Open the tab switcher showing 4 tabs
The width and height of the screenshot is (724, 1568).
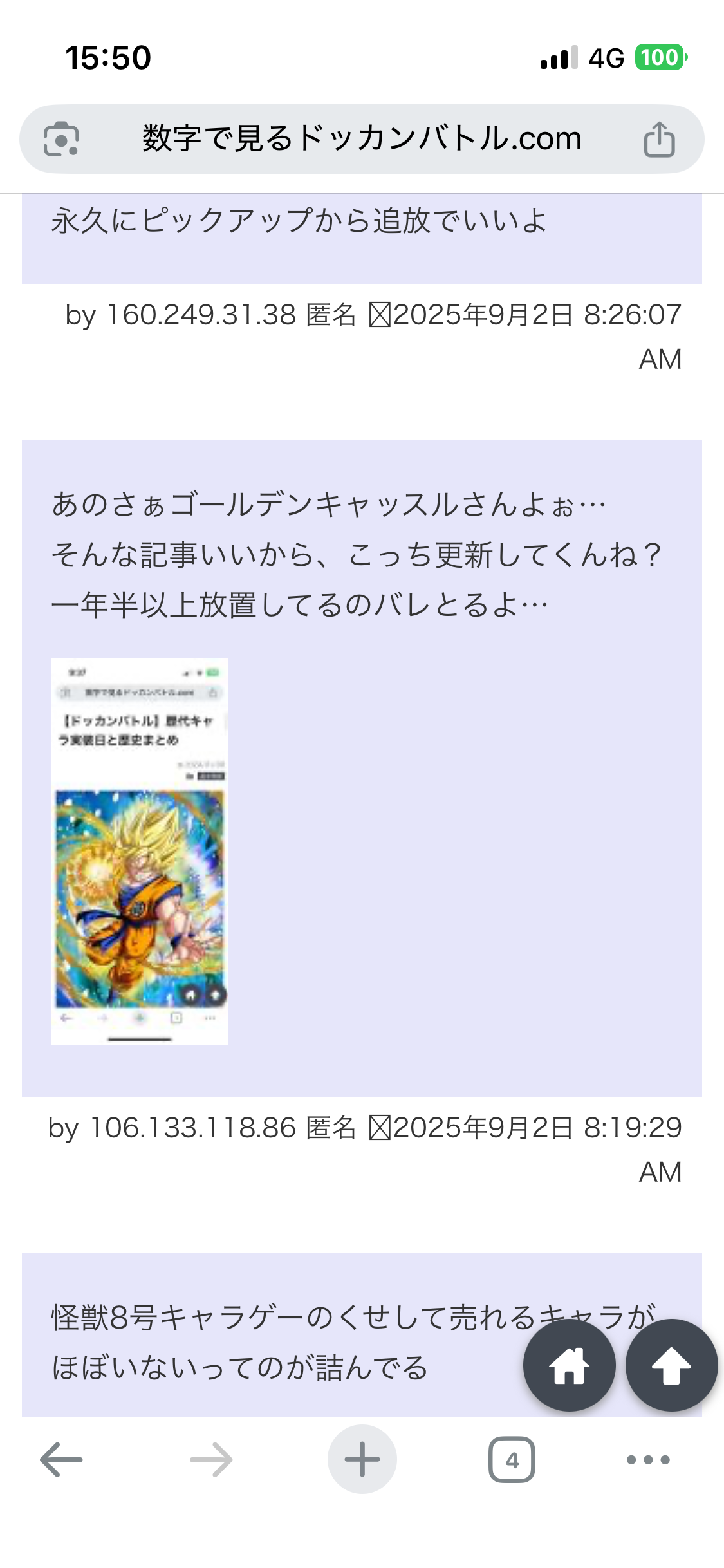512,1459
